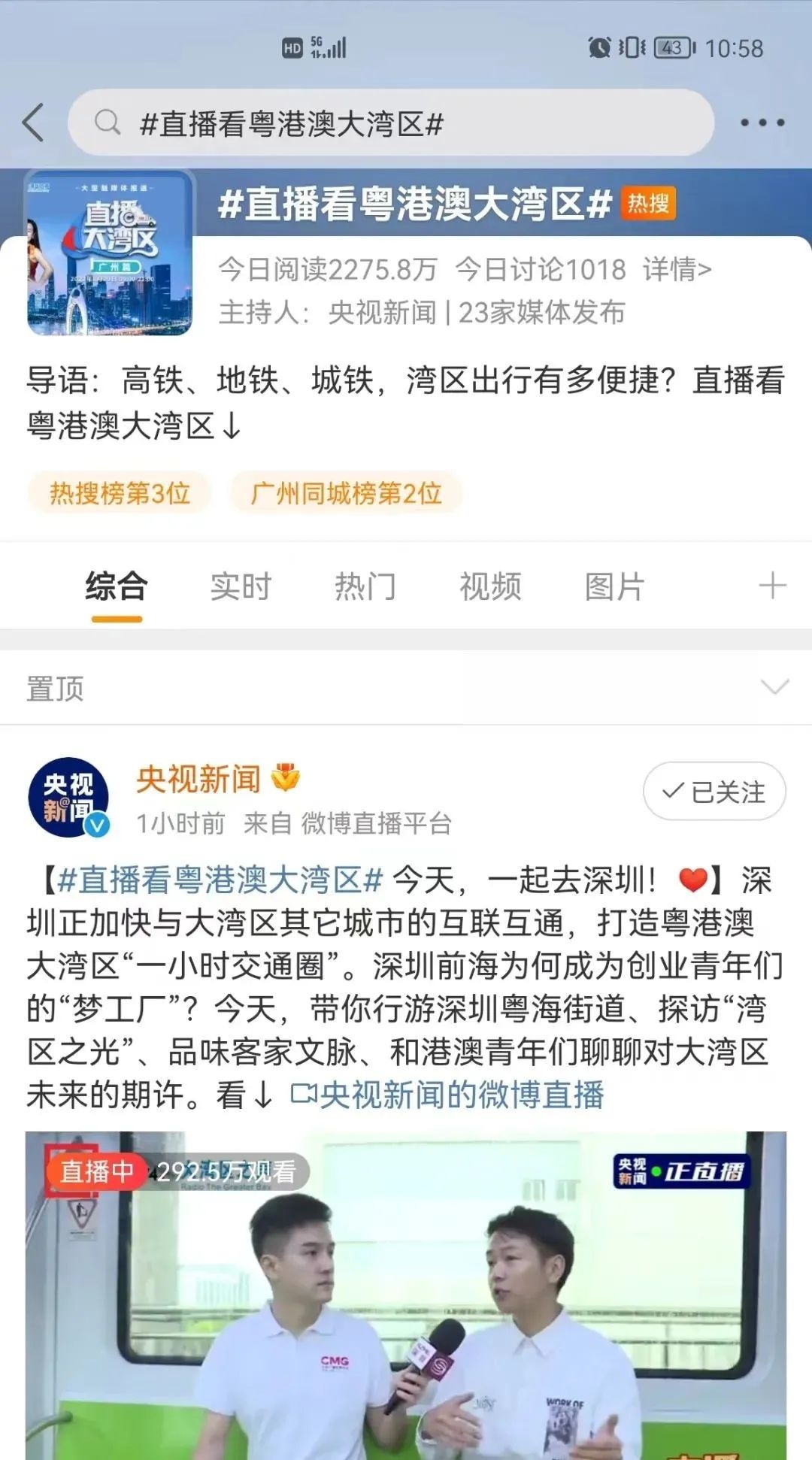
Task: Open the live stream video thumbnail
Action: 406,1293
